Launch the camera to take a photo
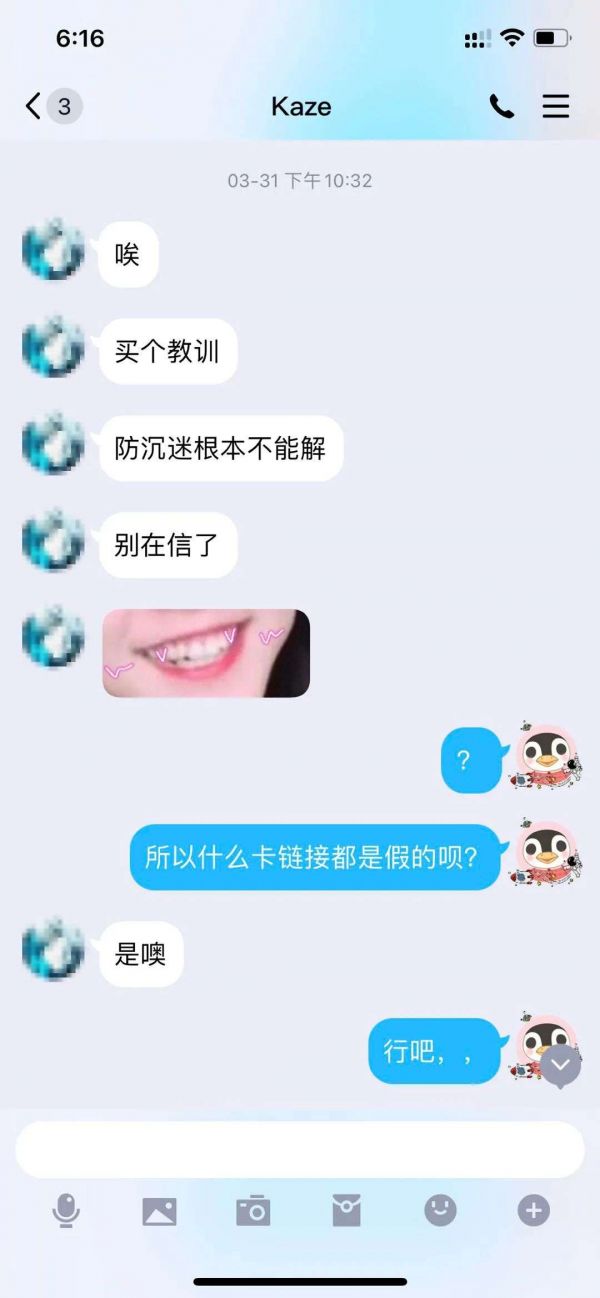This screenshot has height=1298, width=600. [x=253, y=1211]
